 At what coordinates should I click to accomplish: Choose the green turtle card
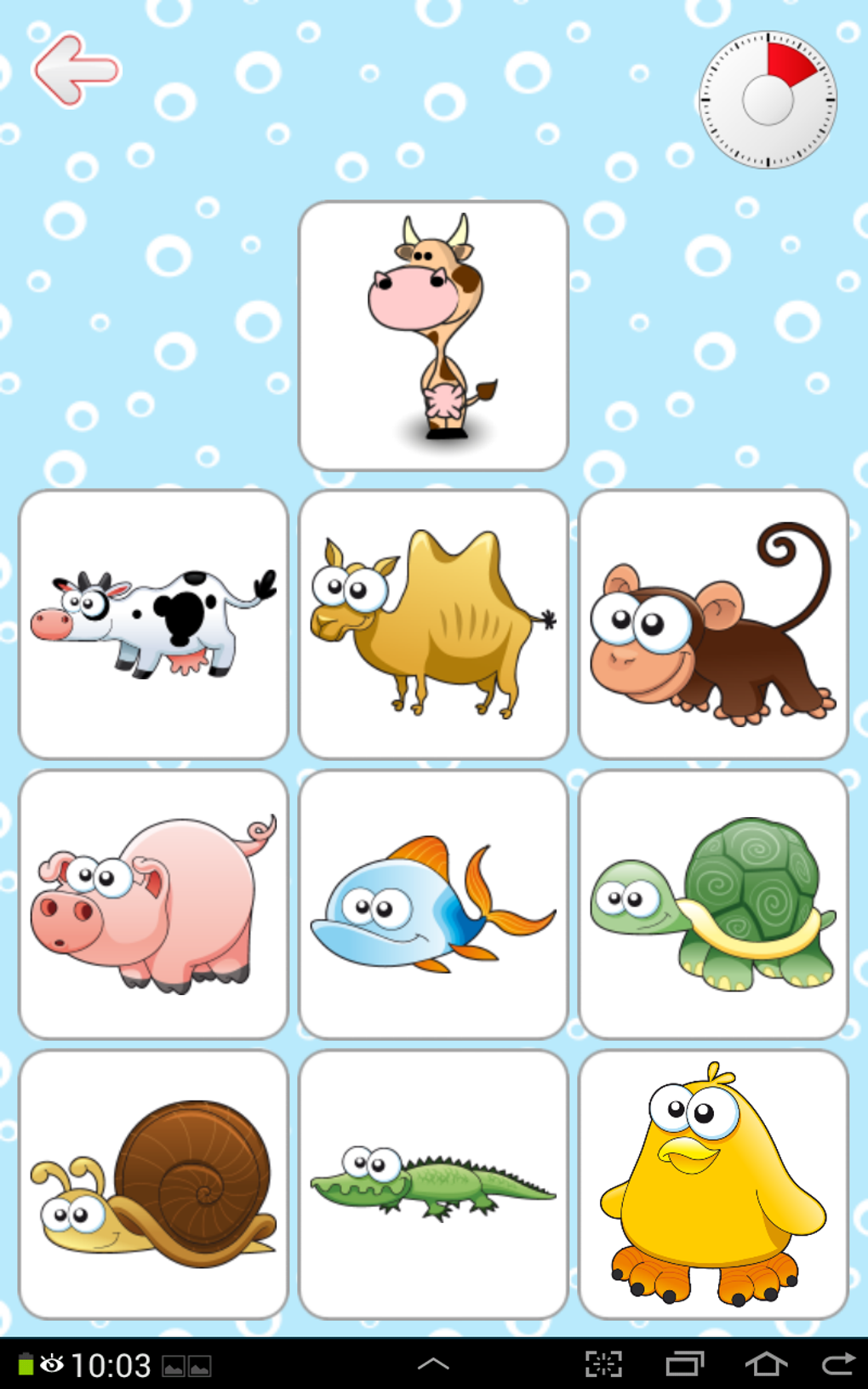coord(713,904)
